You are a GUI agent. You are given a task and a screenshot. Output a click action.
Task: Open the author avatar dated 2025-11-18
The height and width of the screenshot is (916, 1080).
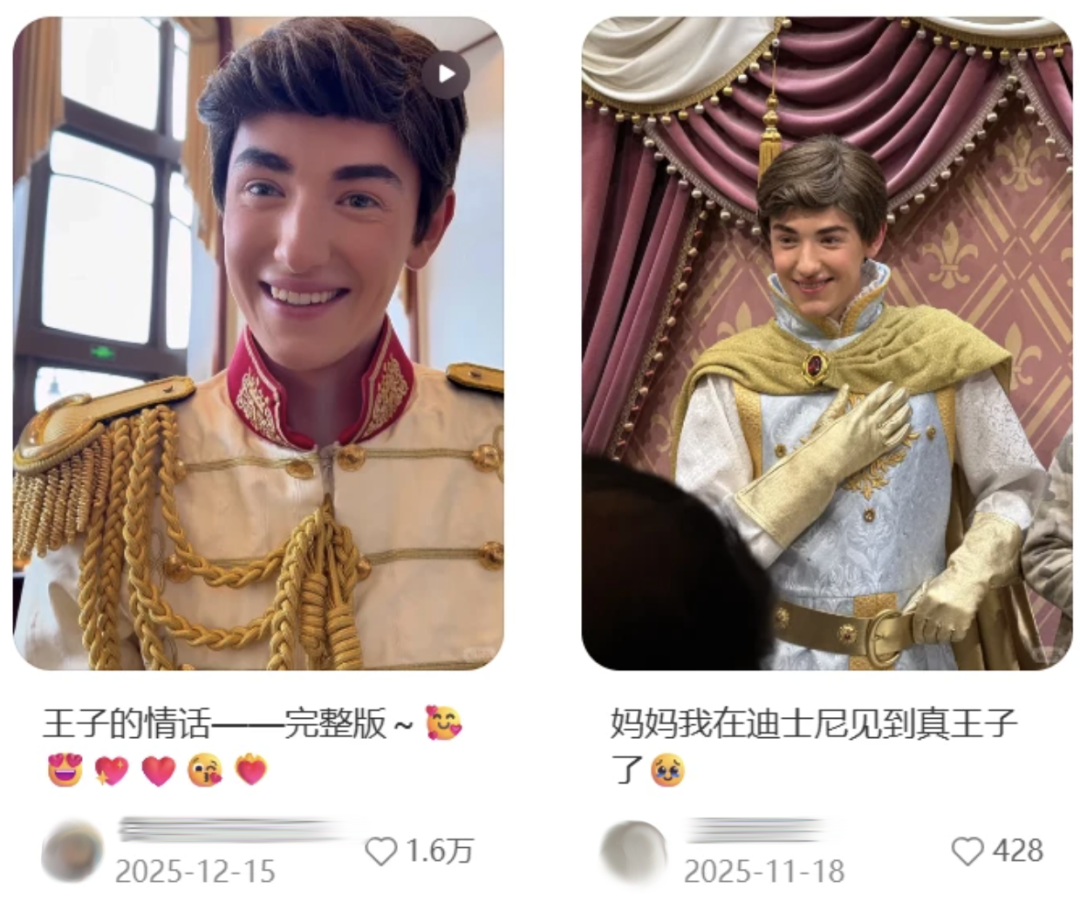point(634,852)
